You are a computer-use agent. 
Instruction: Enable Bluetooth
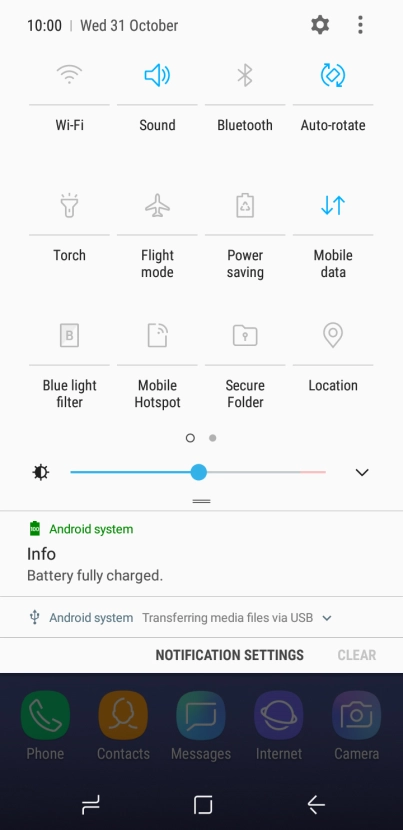[245, 75]
